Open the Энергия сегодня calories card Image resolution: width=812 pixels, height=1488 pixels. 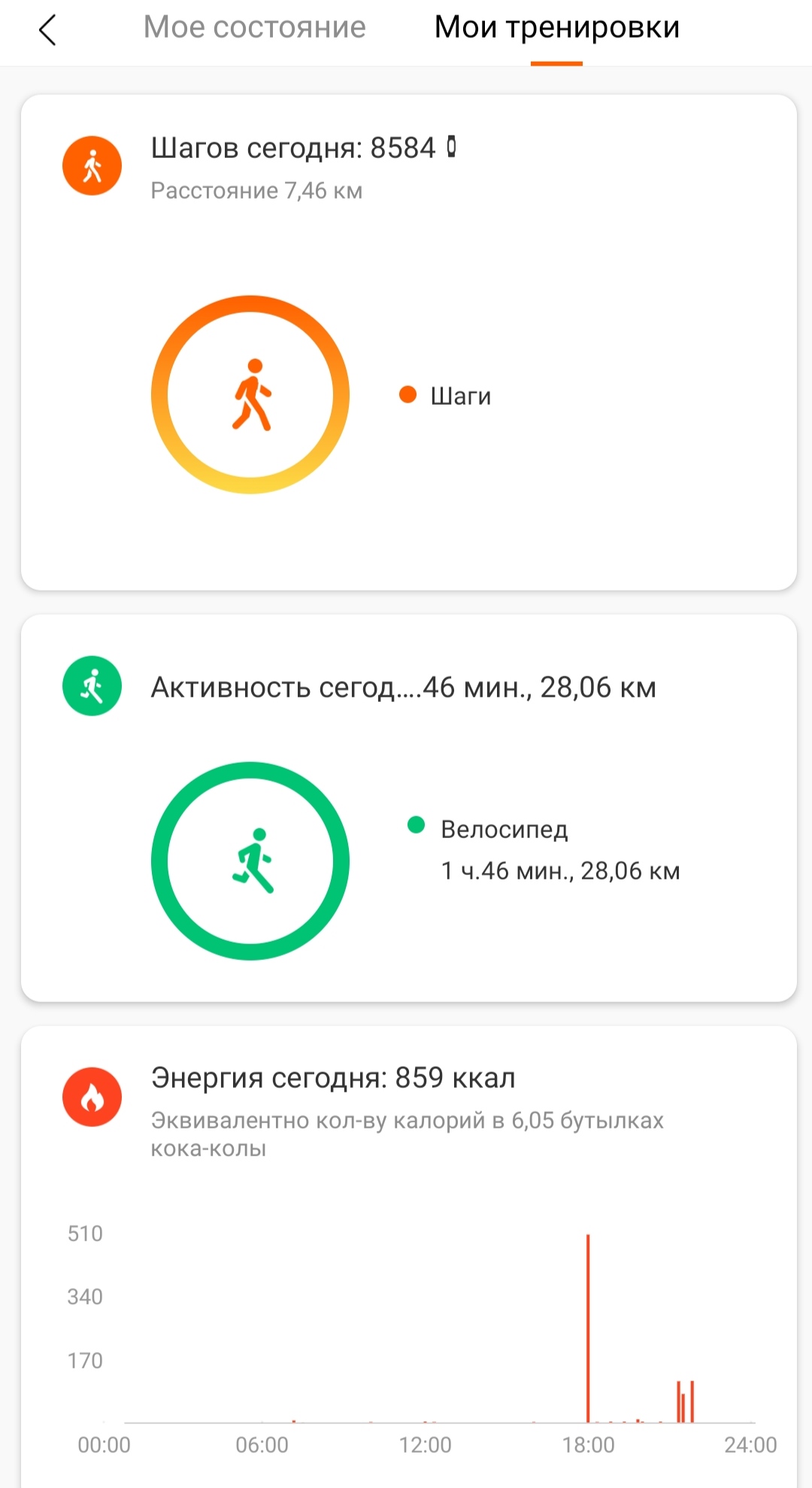[x=409, y=1256]
